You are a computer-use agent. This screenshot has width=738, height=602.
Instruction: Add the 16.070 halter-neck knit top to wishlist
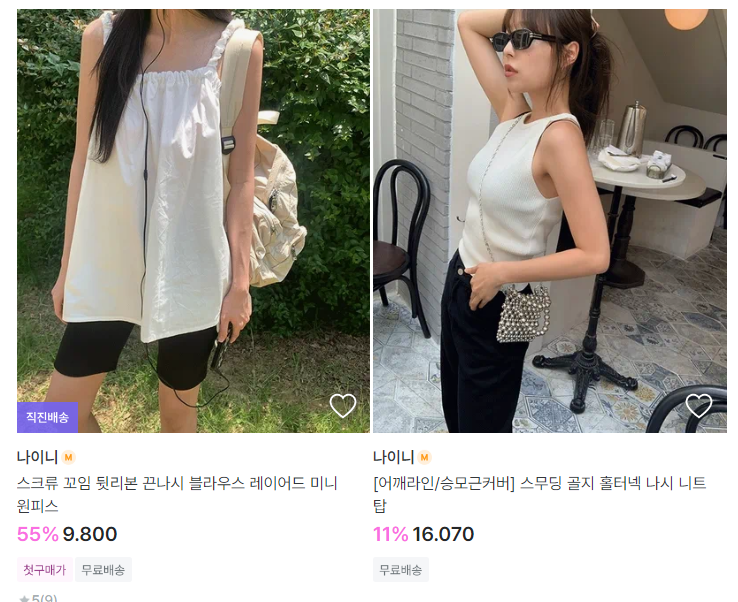click(x=698, y=406)
